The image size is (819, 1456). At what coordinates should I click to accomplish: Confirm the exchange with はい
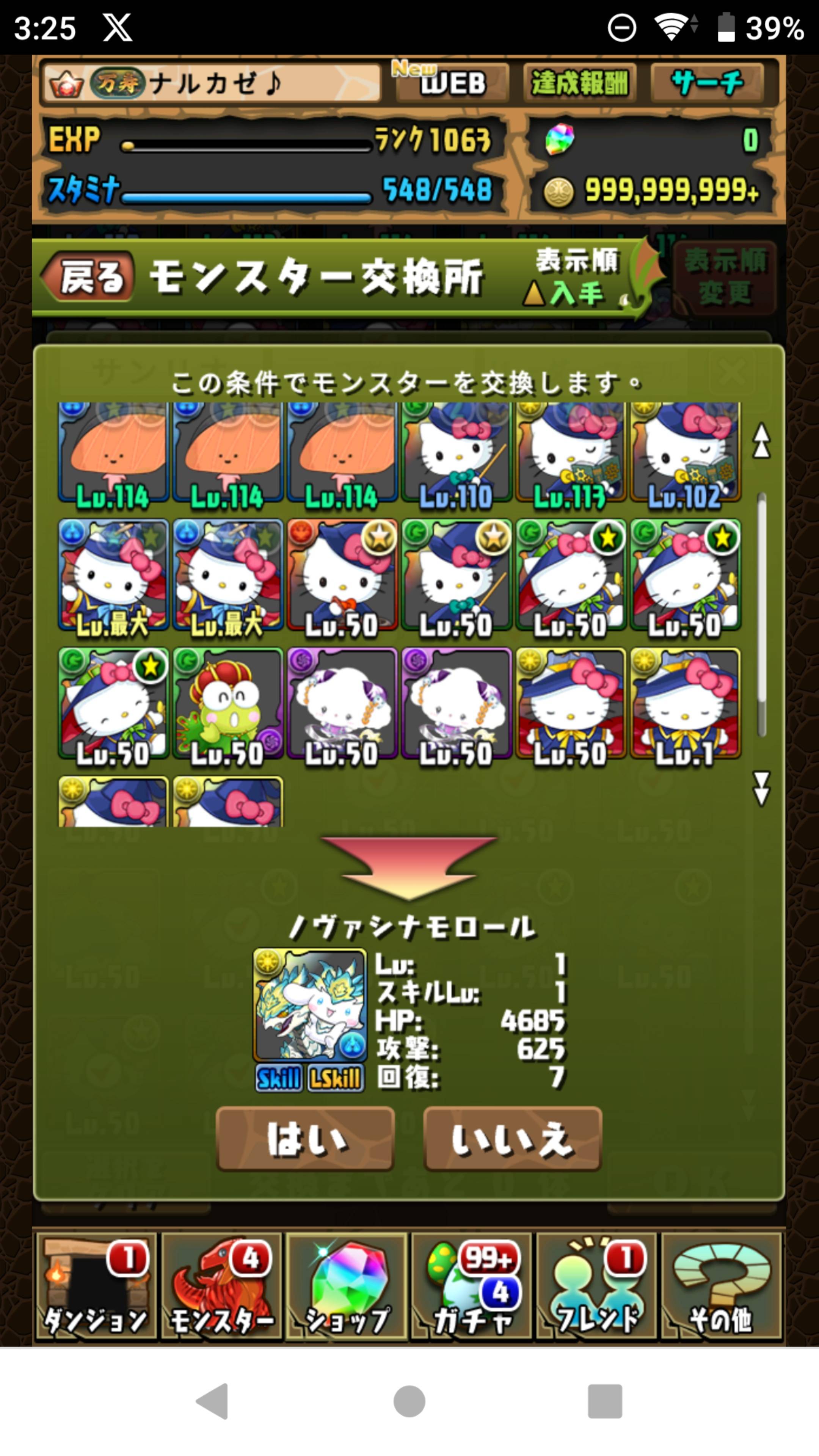[305, 1138]
